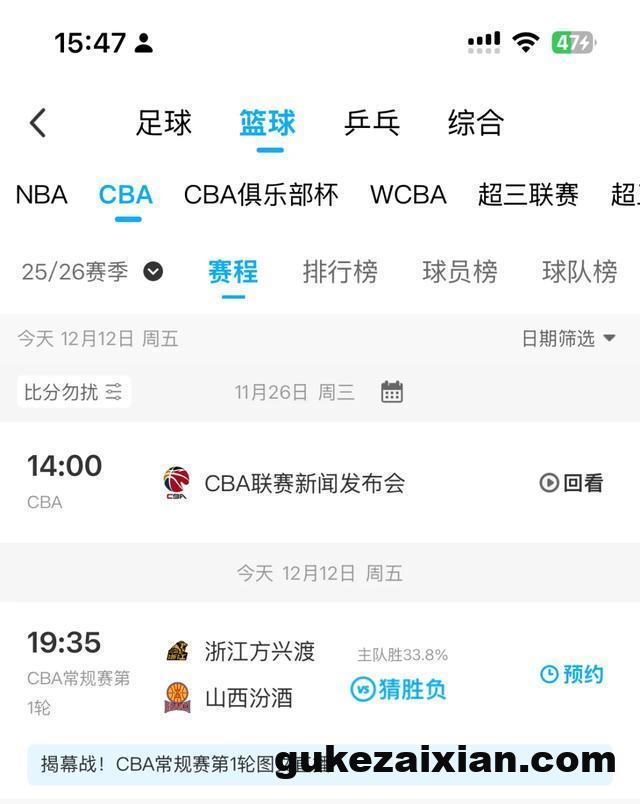Tap 预约 for 浙江方兴渡 vs 山西汾酒

pyautogui.click(x=572, y=675)
